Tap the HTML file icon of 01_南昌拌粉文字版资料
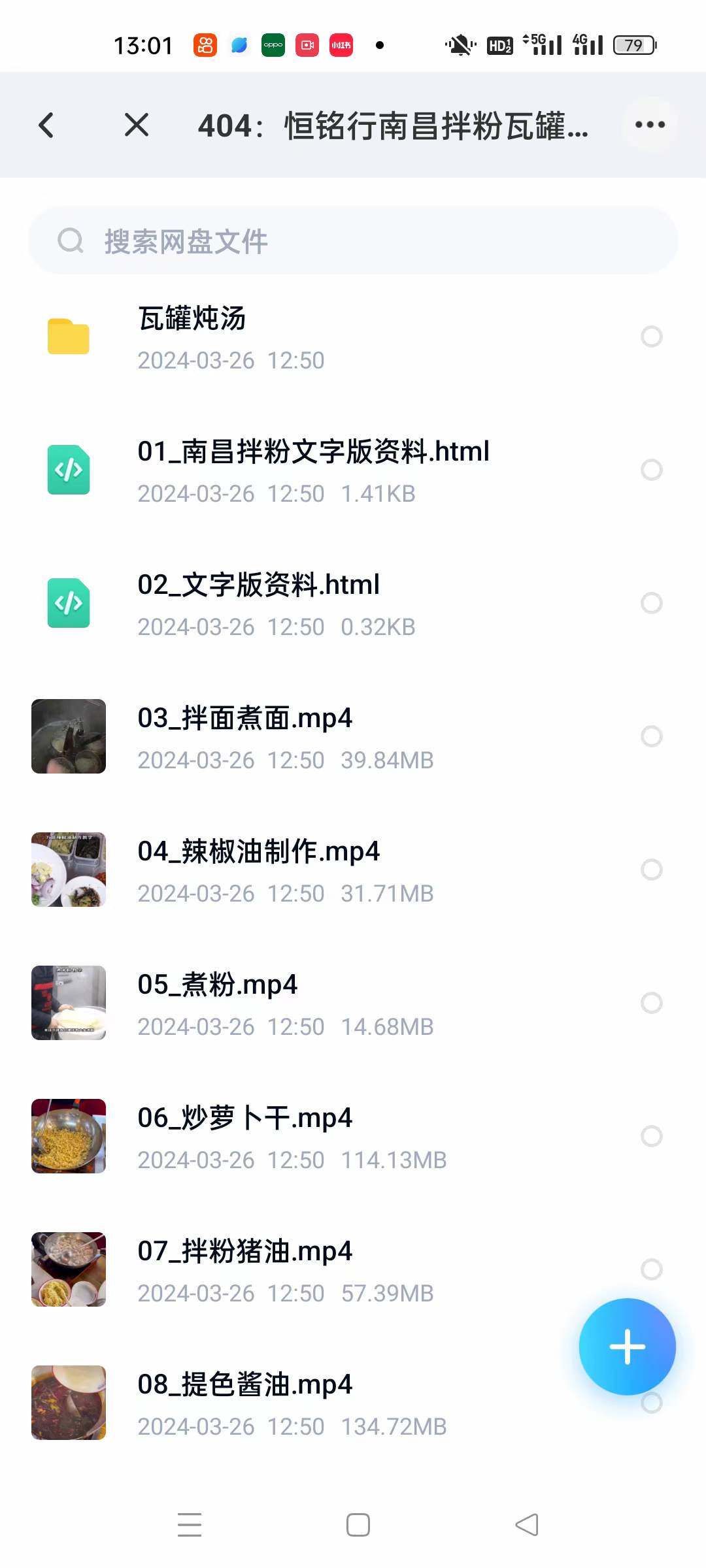 (69, 470)
